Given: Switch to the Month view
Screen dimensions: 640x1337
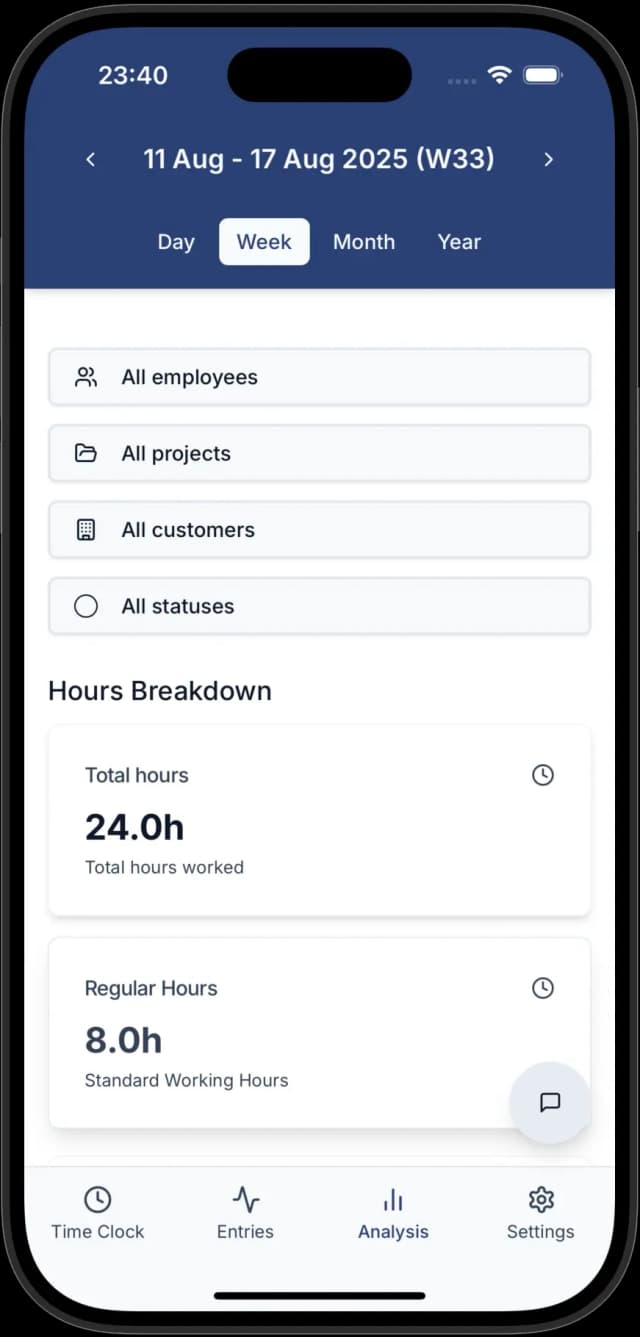Looking at the screenshot, I should click(364, 242).
